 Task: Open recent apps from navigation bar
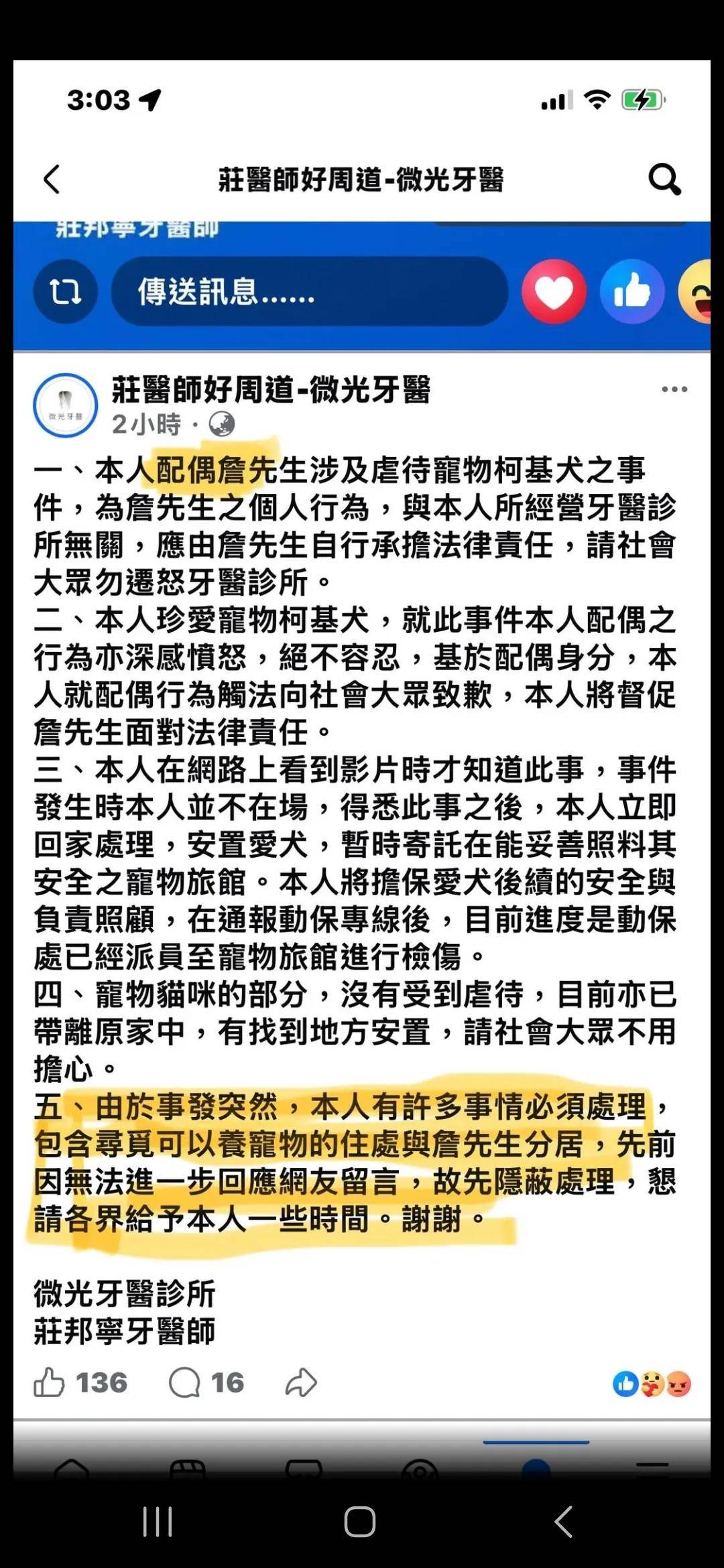[x=158, y=1522]
